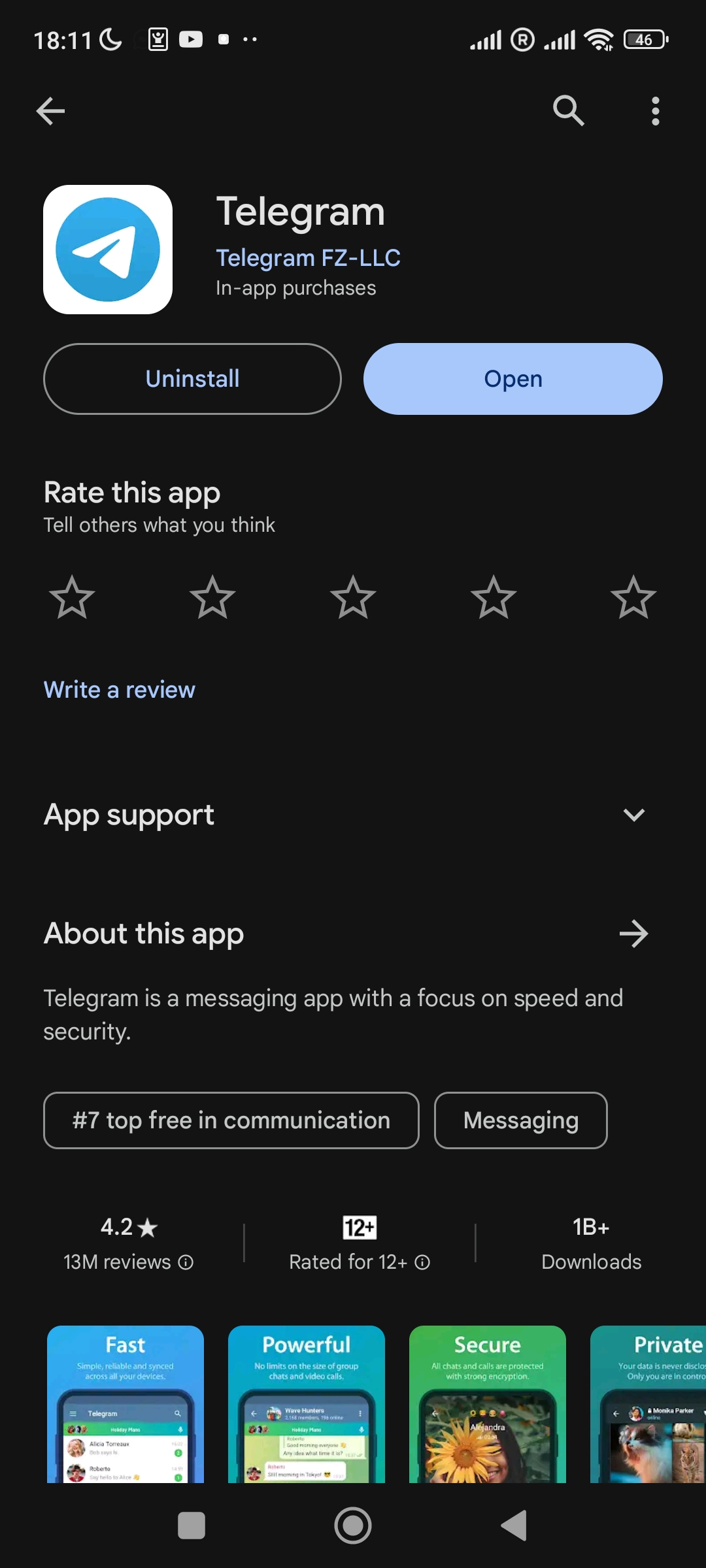This screenshot has width=706, height=1568.
Task: Go to the system home screen
Action: (x=353, y=1526)
